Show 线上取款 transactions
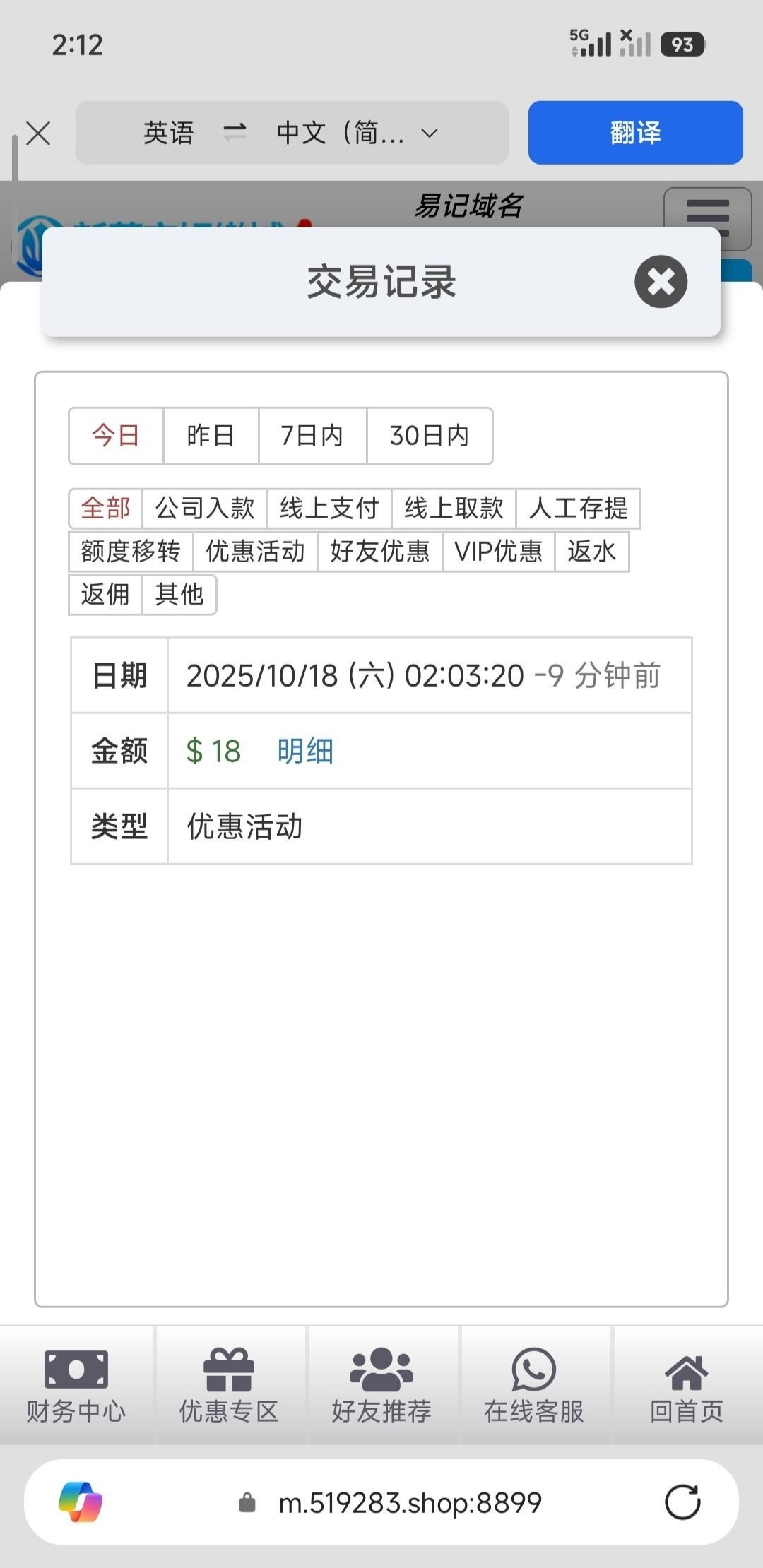This screenshot has width=763, height=1568. pyautogui.click(x=454, y=508)
